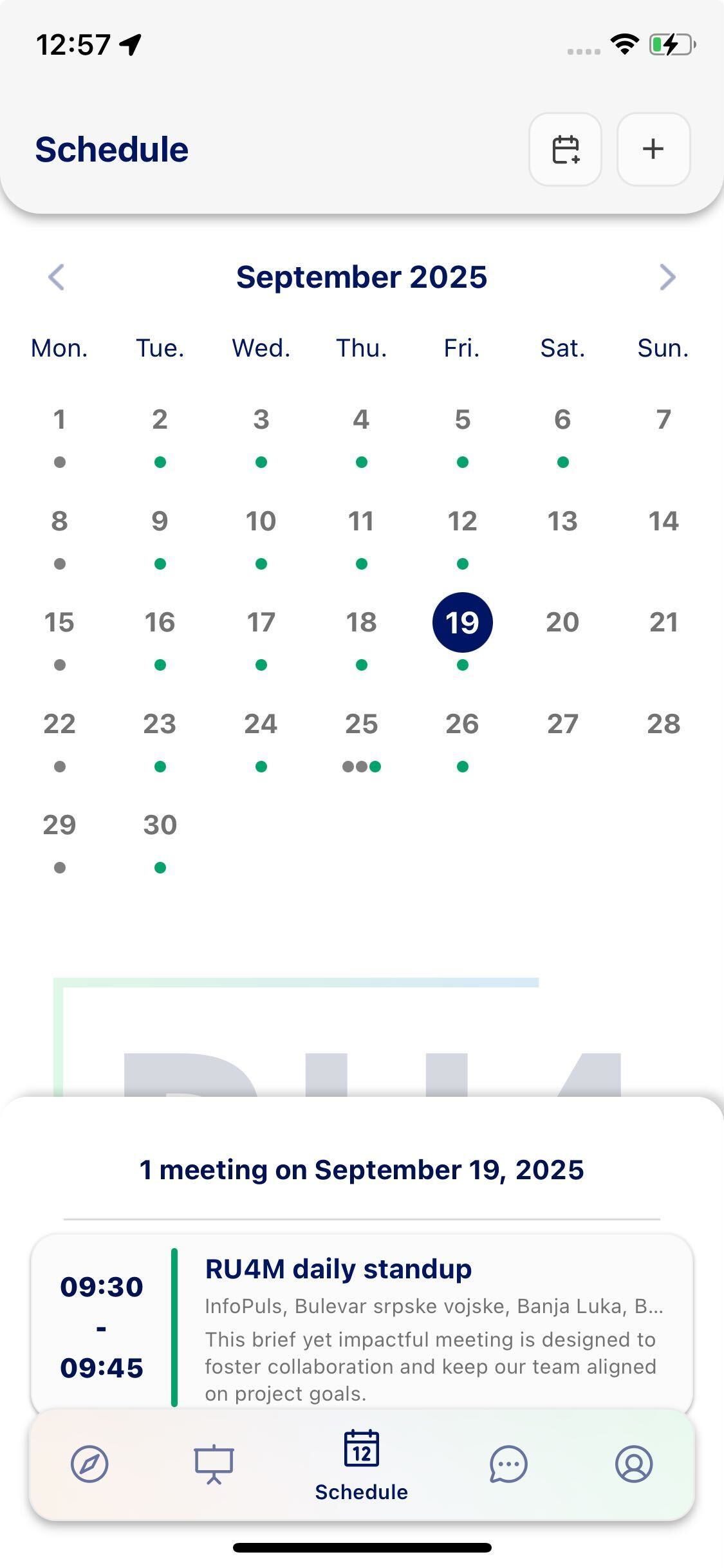The width and height of the screenshot is (724, 1568).
Task: Open the chat messages tab
Action: coord(508,1464)
